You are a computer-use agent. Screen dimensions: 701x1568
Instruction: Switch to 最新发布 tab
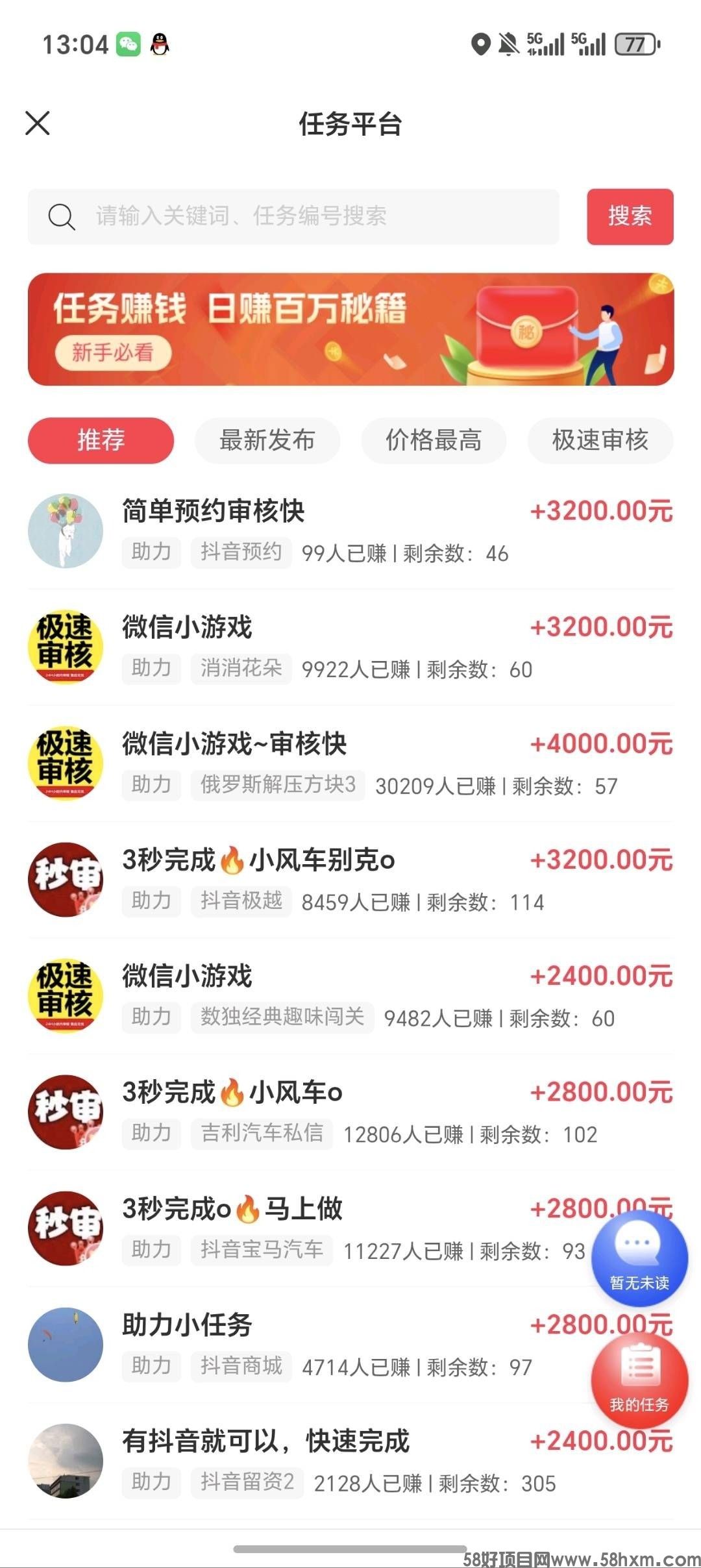click(267, 440)
